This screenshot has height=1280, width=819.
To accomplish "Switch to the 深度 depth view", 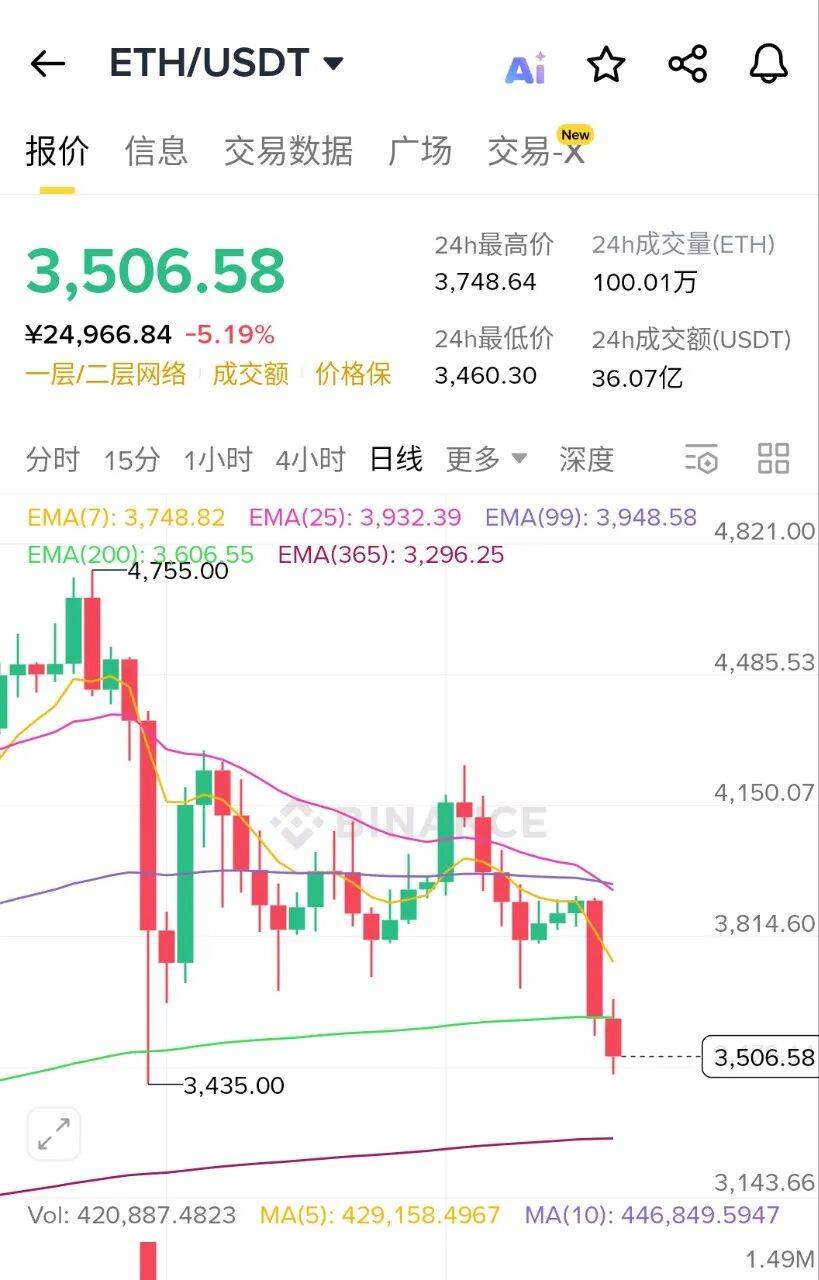I will (x=586, y=460).
